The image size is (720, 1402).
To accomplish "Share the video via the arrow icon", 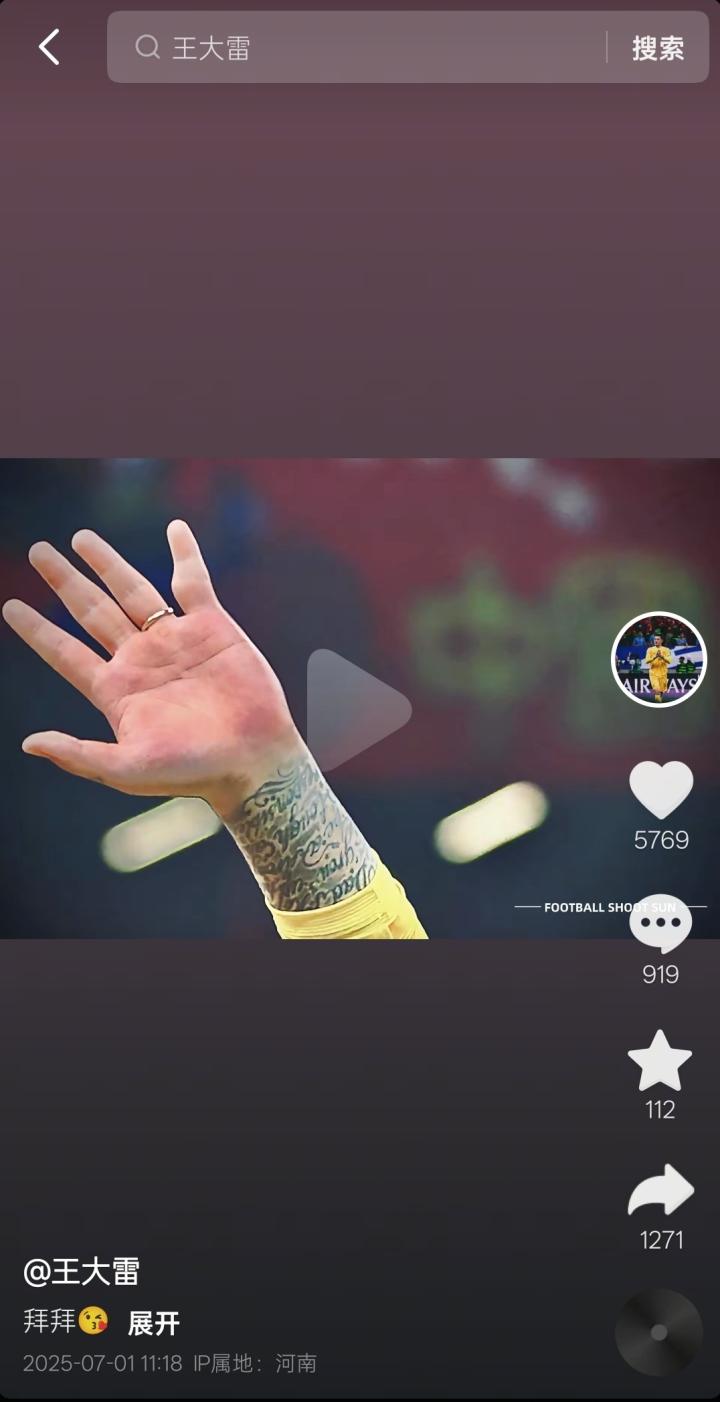I will (x=660, y=1192).
